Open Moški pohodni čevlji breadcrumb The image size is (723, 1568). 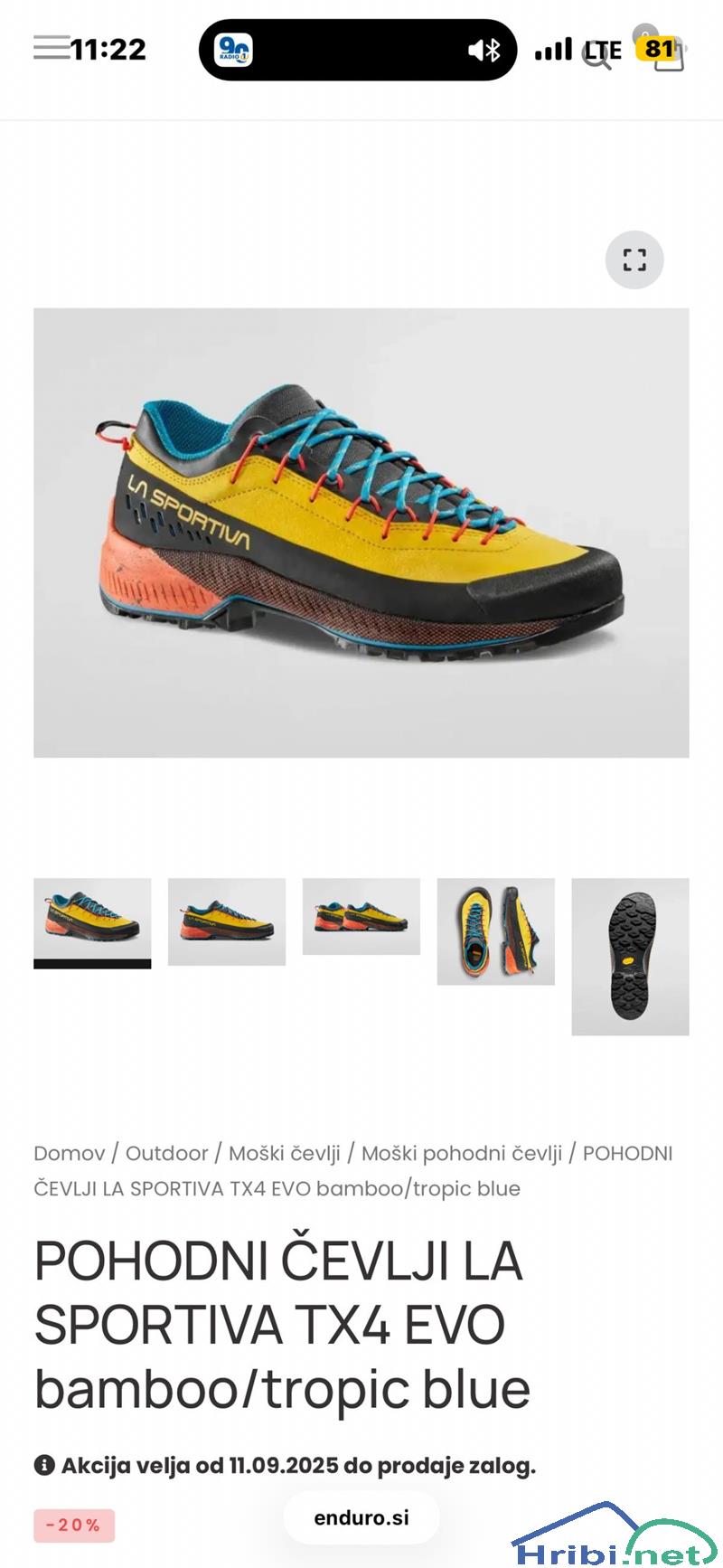[462, 1153]
